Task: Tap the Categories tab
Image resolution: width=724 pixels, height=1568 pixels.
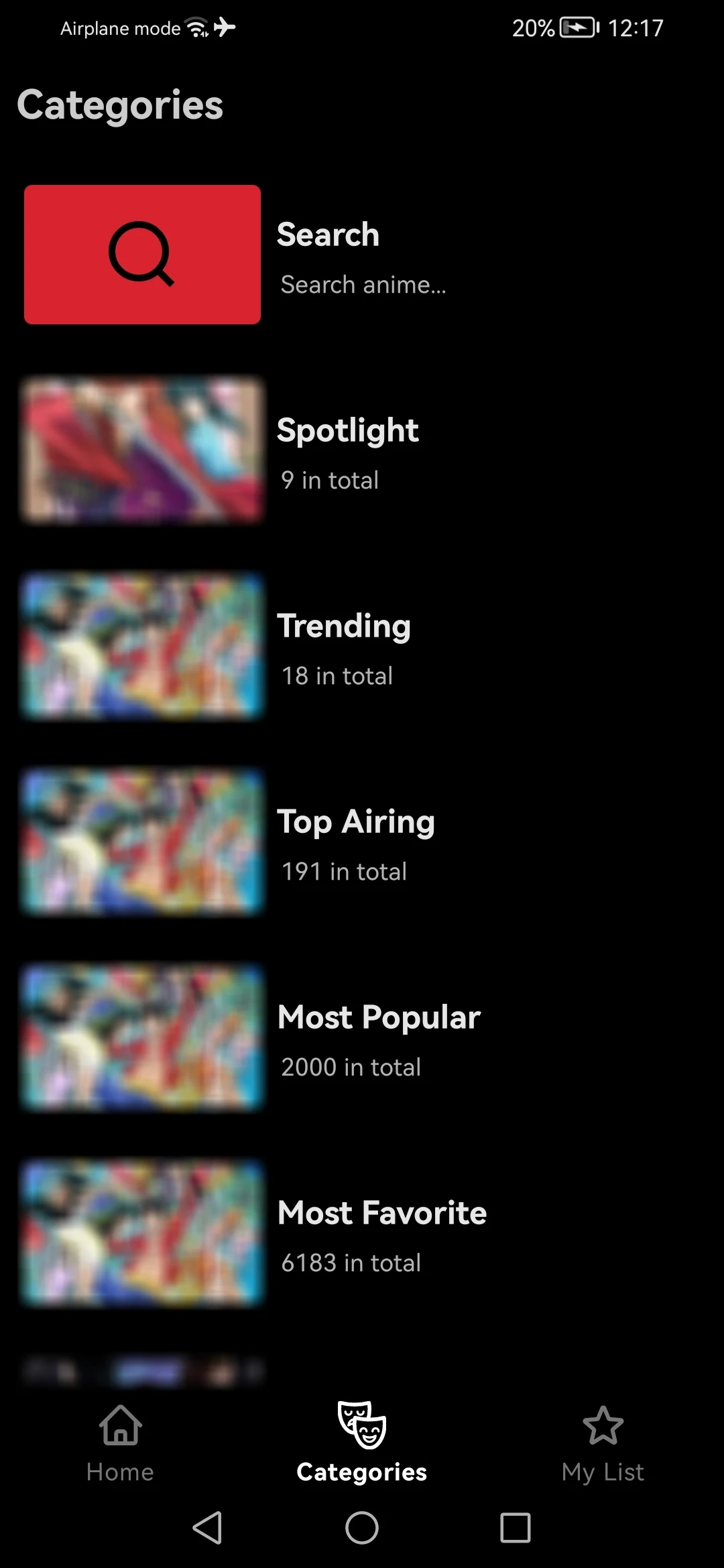Action: (x=362, y=1441)
